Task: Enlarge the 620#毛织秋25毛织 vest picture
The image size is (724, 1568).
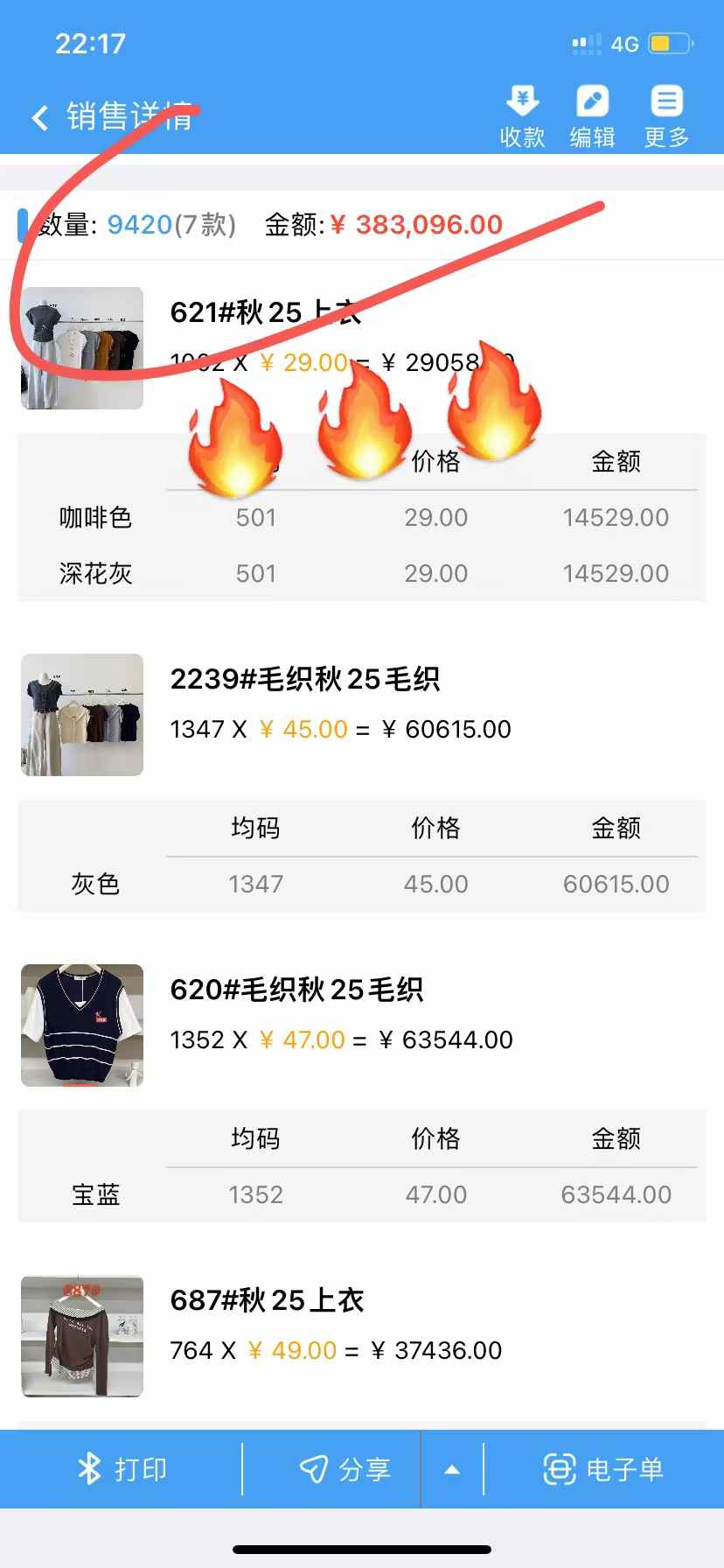Action: pyautogui.click(x=82, y=1025)
